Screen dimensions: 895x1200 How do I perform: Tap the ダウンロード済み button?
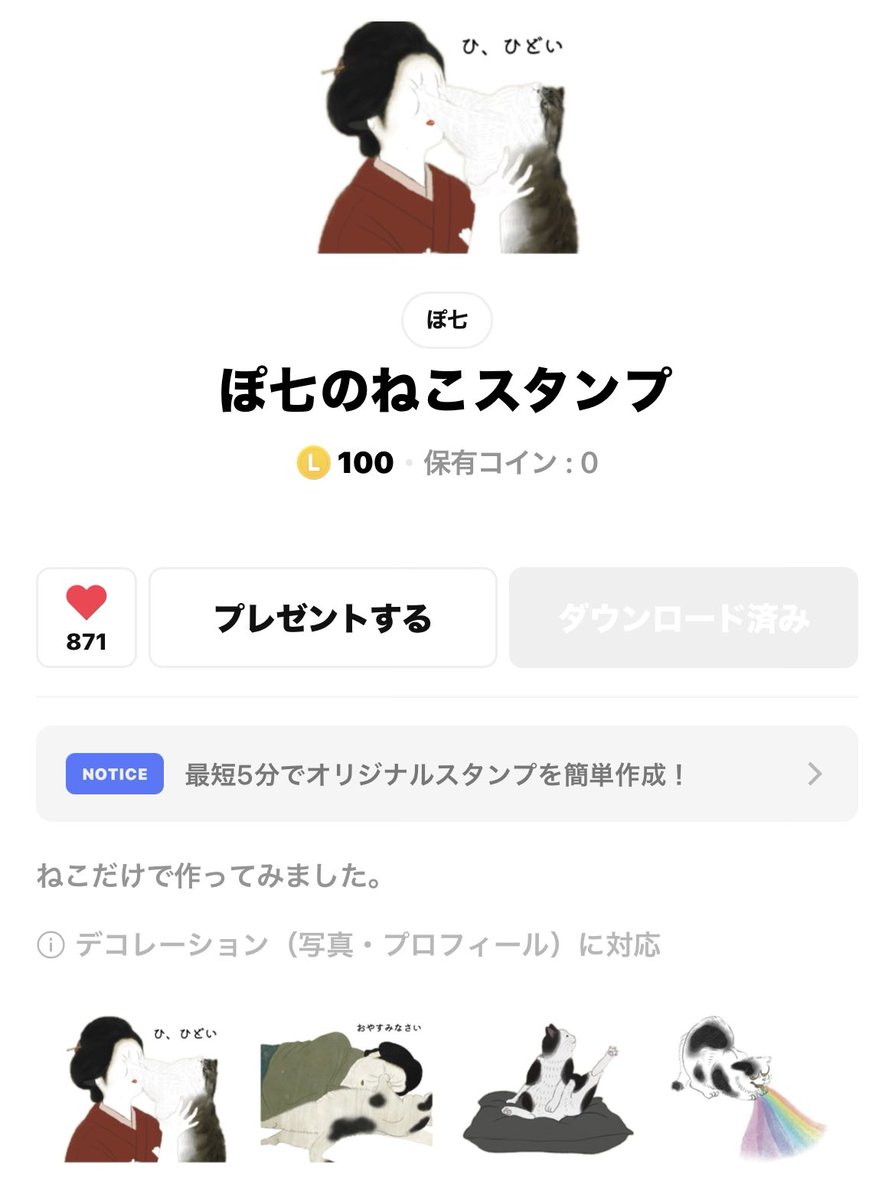tap(684, 617)
